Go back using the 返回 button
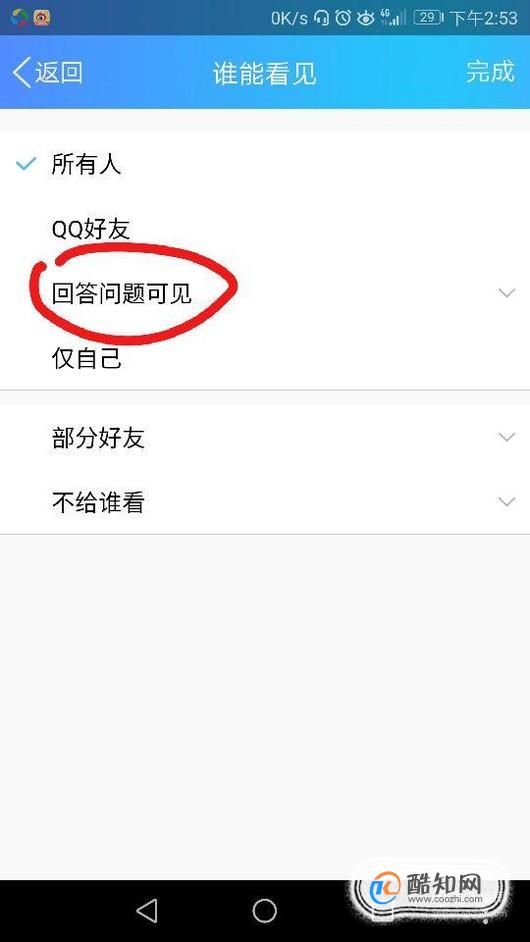 [x=47, y=73]
